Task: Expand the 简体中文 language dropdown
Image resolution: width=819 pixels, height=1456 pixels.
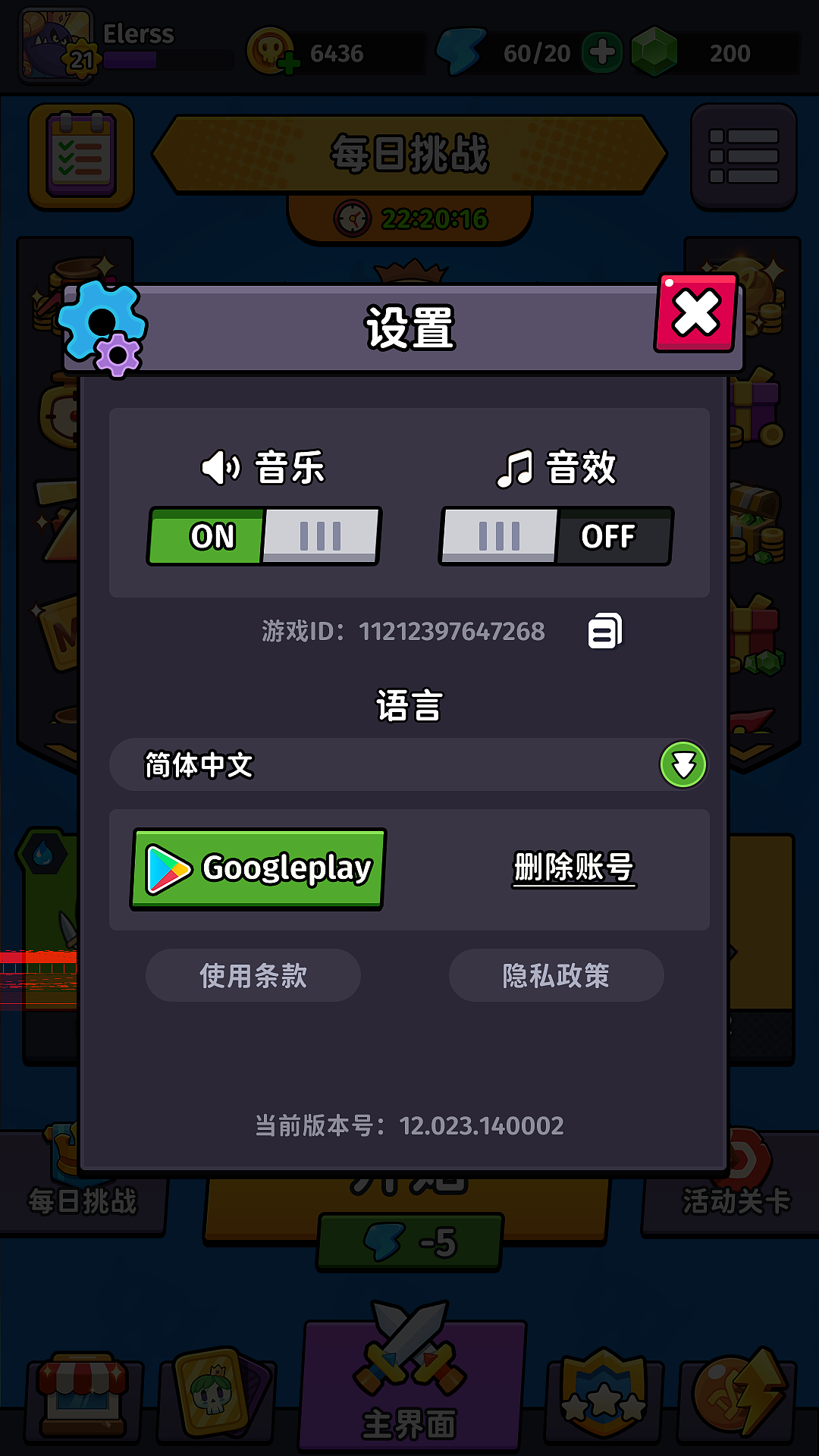Action: tap(409, 765)
